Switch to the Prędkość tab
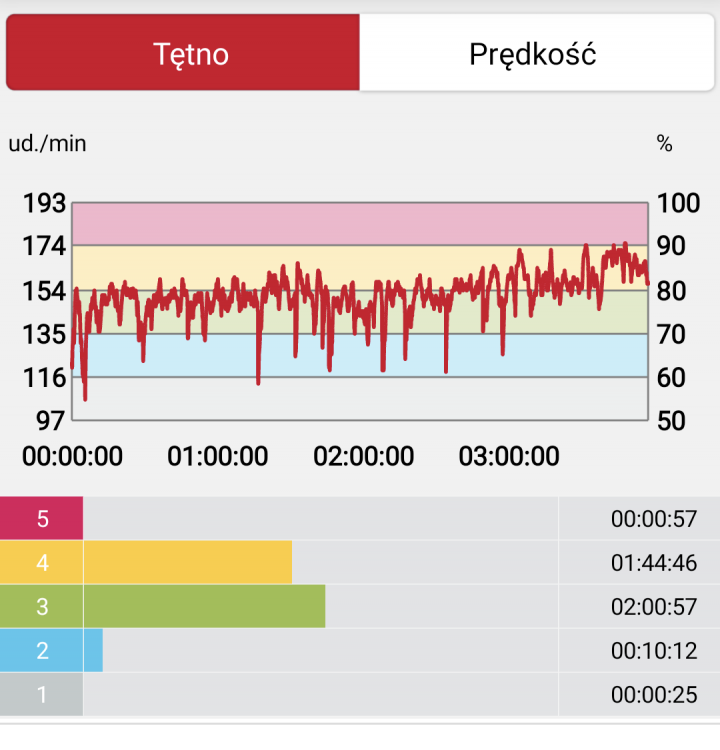720x750 pixels. 533,54
